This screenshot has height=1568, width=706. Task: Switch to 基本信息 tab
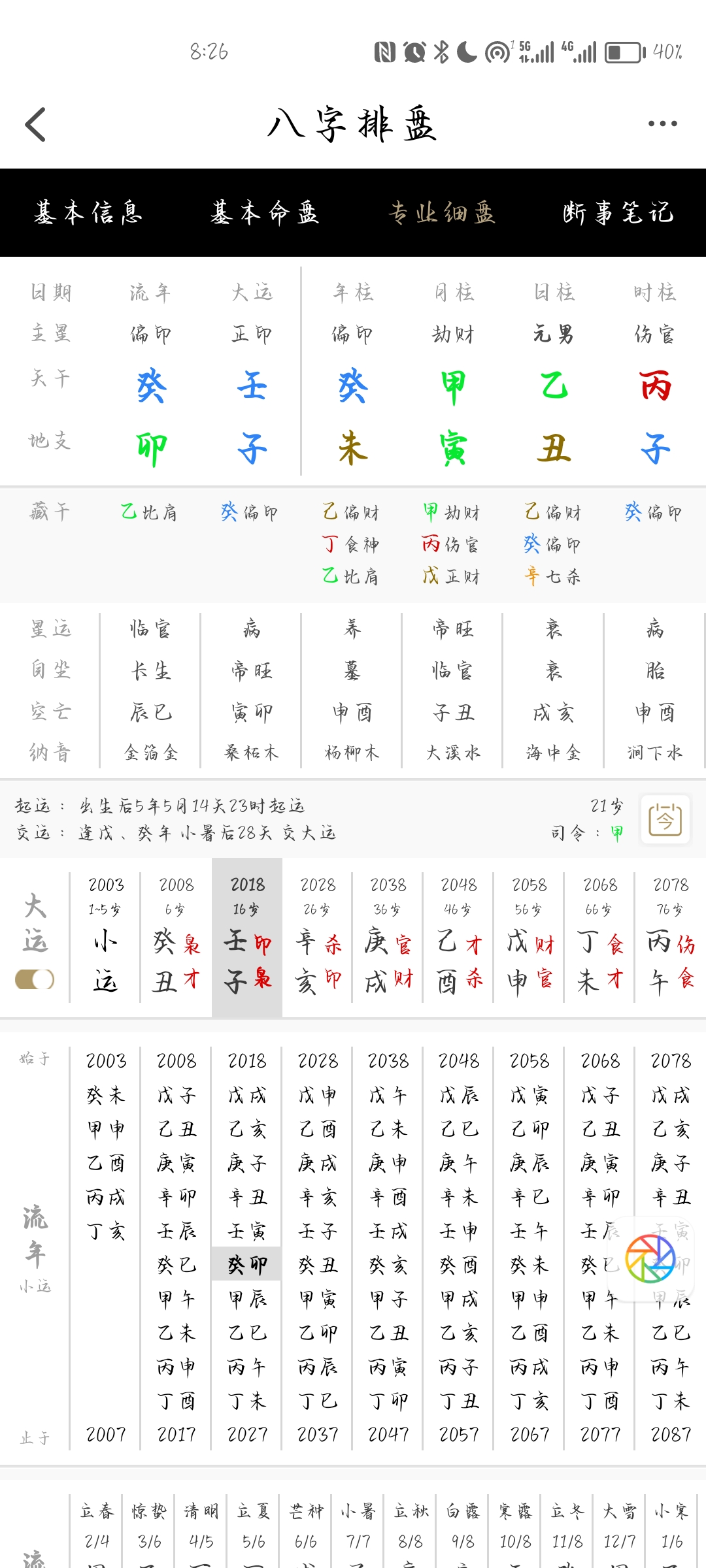[88, 213]
